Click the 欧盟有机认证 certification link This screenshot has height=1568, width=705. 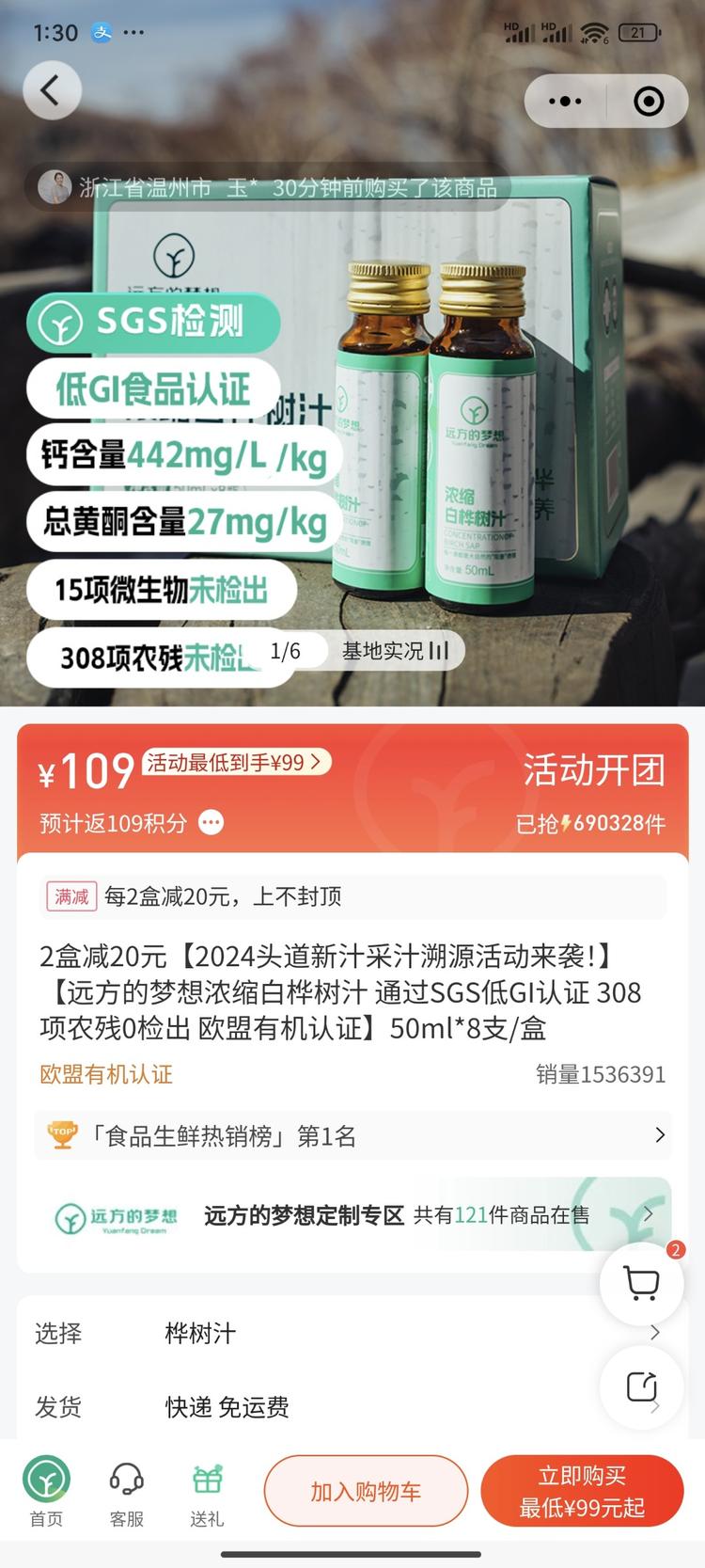tap(105, 1075)
